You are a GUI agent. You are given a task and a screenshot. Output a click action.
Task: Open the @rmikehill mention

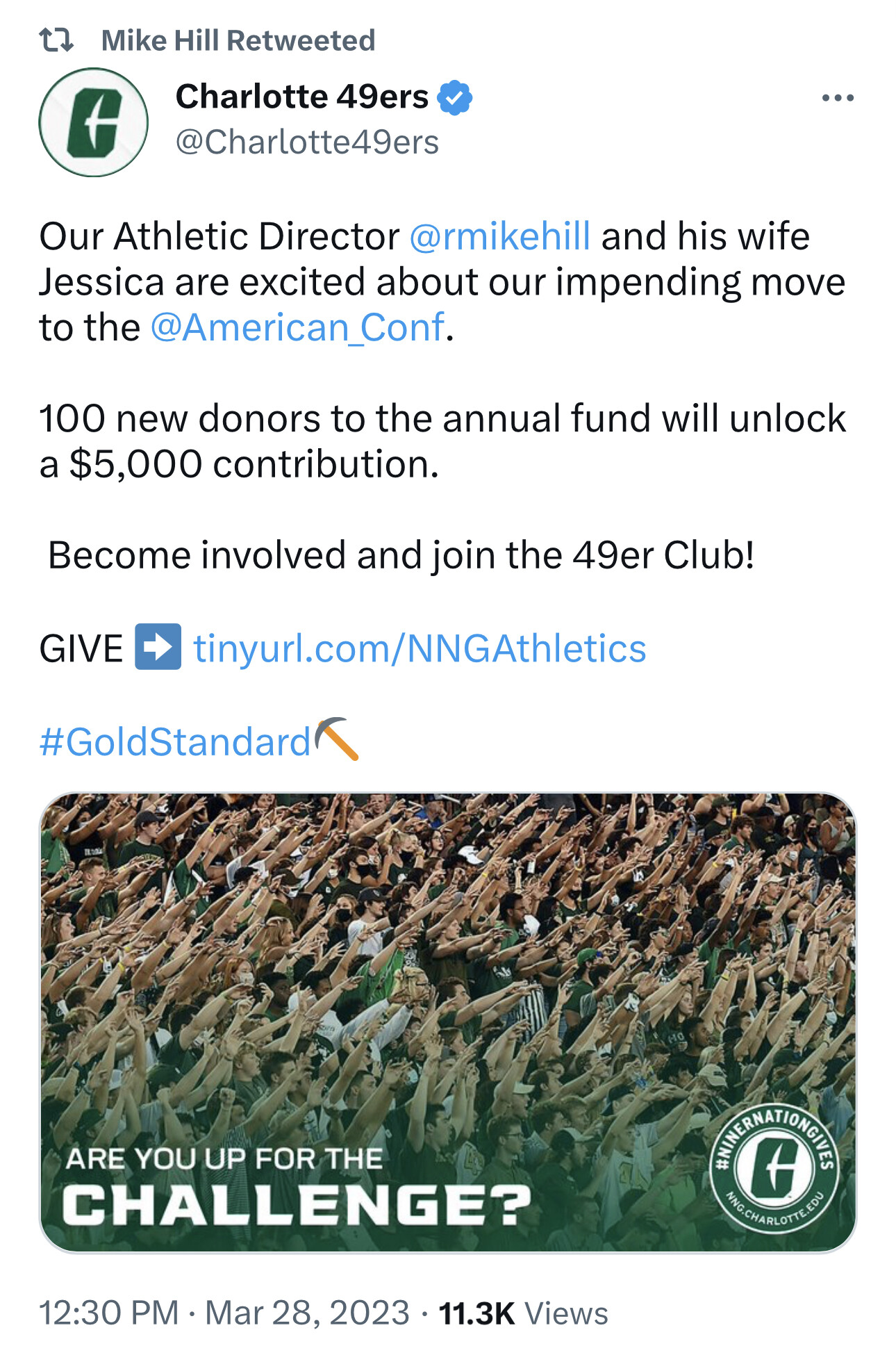click(500, 236)
